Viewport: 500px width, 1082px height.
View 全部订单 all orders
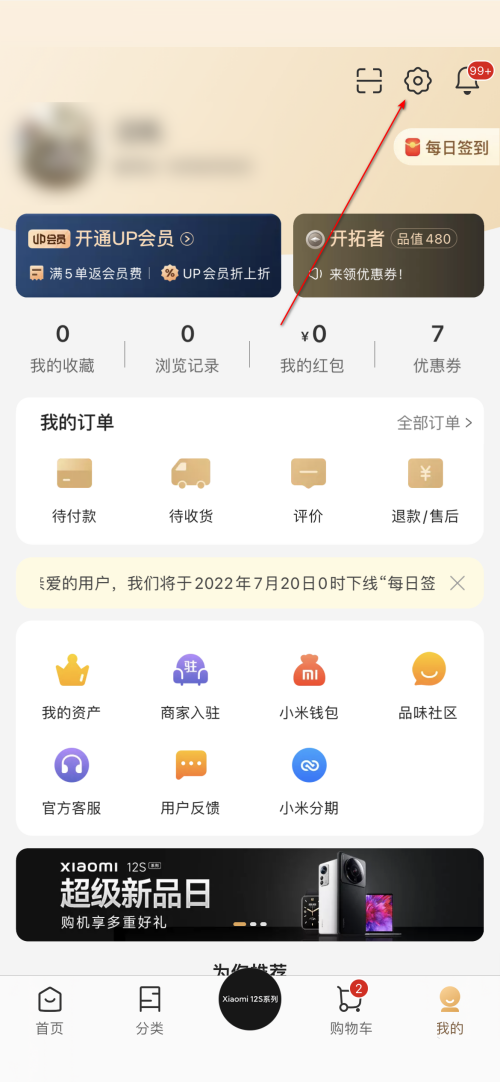(434, 423)
